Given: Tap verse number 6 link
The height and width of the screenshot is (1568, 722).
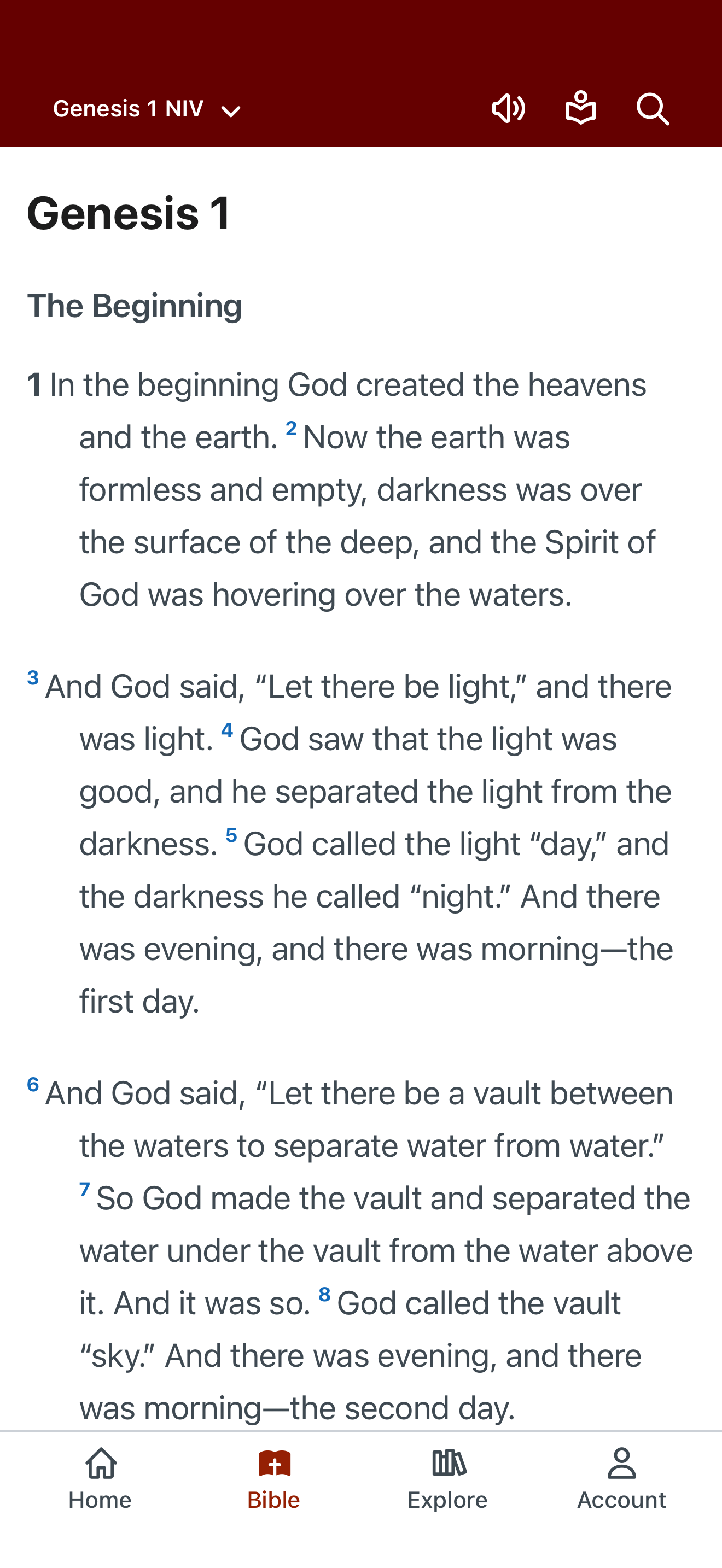Looking at the screenshot, I should tap(33, 1084).
